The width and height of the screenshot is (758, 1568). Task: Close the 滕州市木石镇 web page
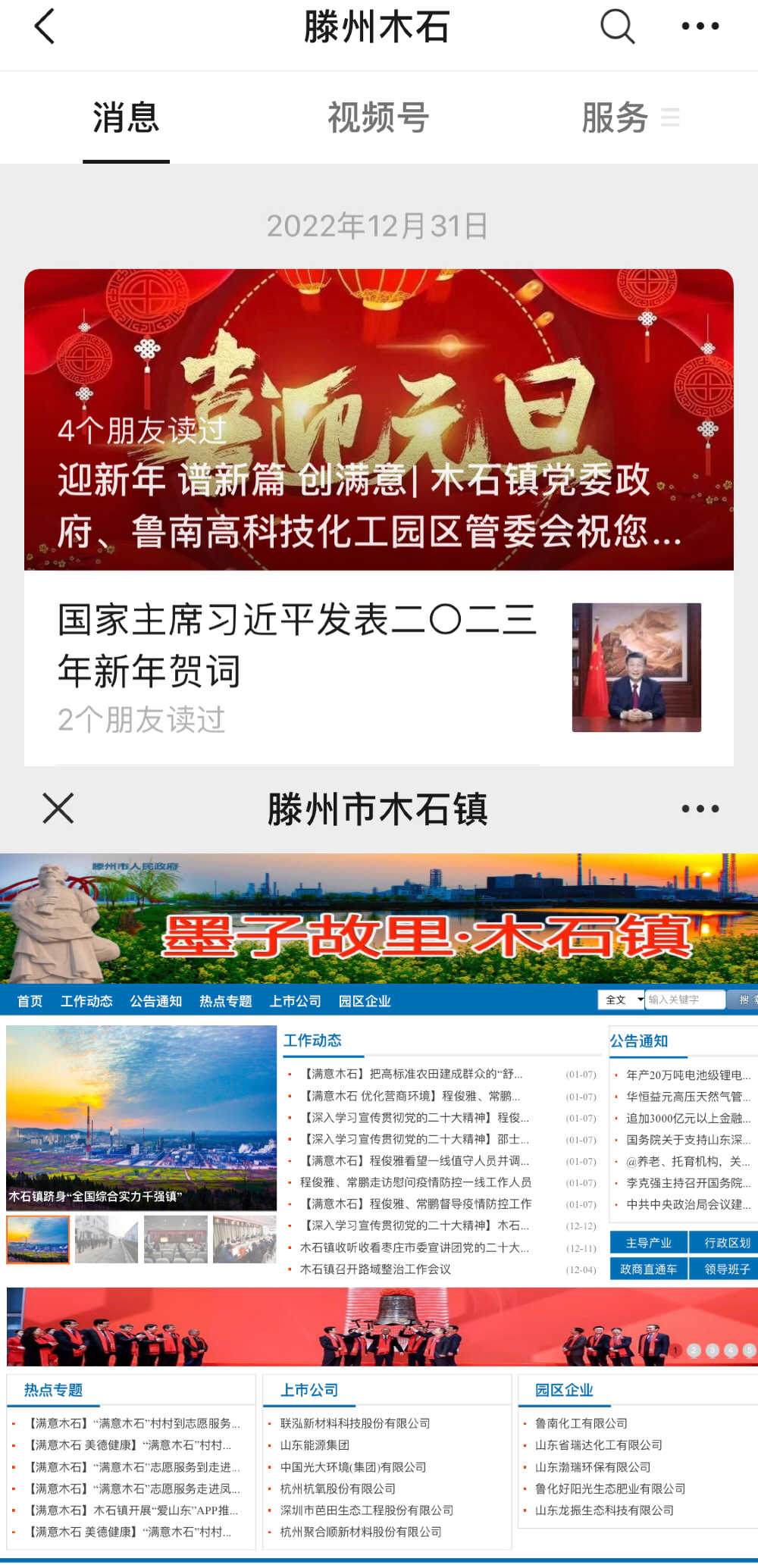click(x=58, y=808)
